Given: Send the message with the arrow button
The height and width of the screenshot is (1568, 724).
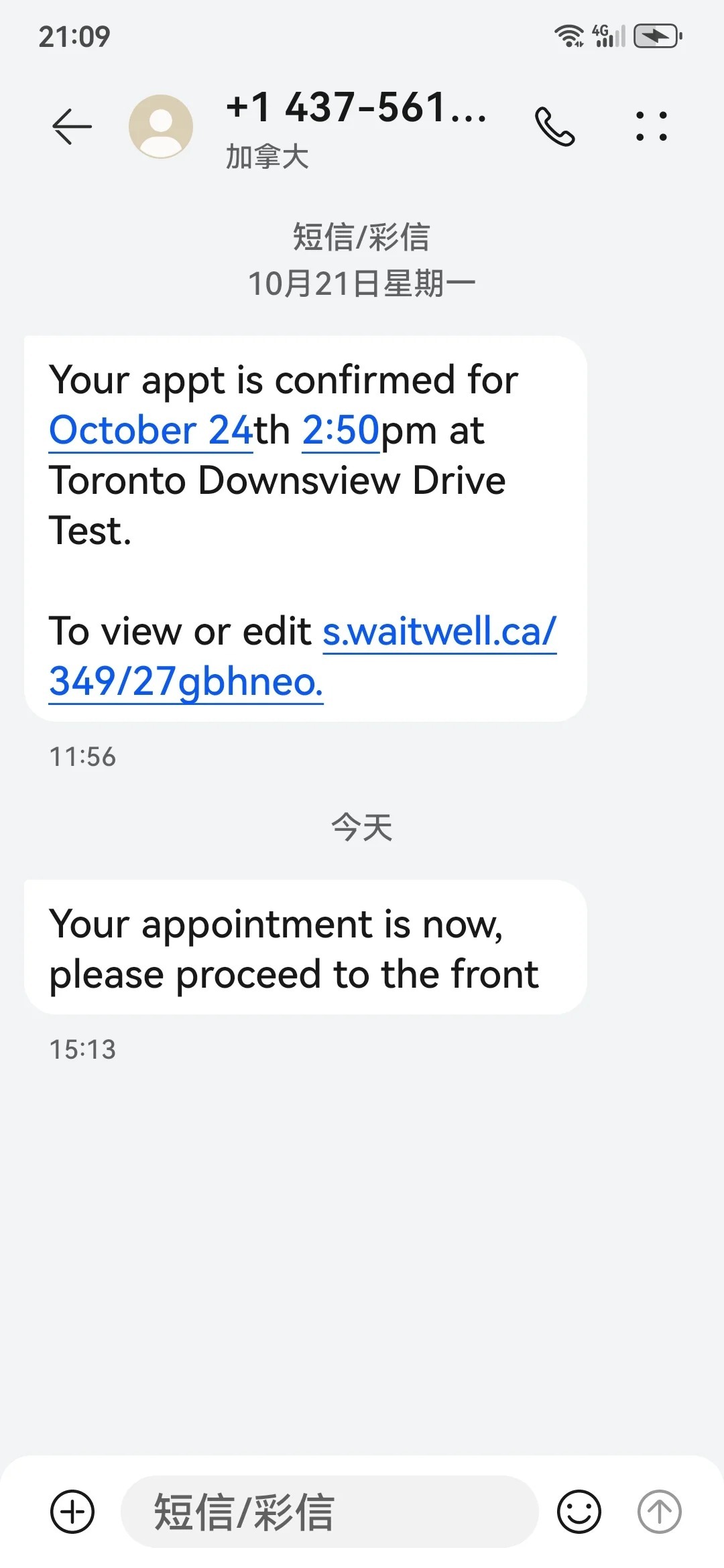Looking at the screenshot, I should 659,1512.
